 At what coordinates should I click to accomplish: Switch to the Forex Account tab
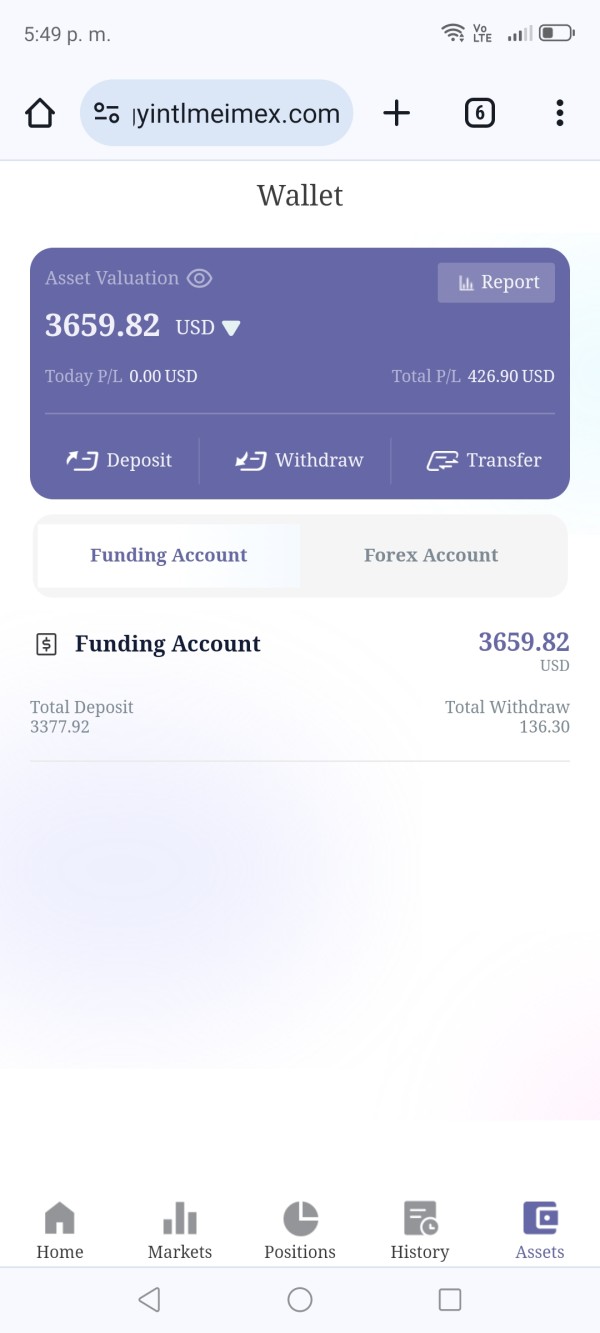tap(431, 556)
